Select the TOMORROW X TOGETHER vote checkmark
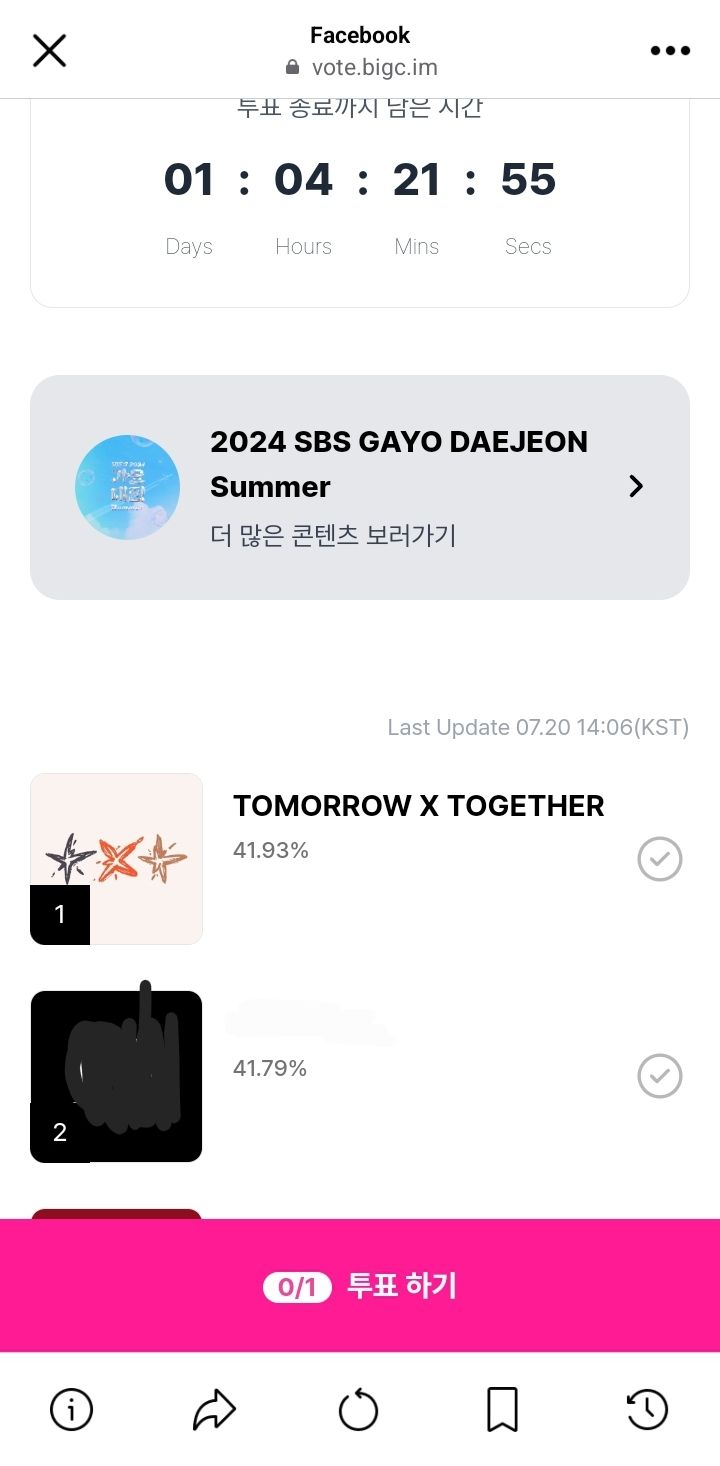 [x=660, y=859]
